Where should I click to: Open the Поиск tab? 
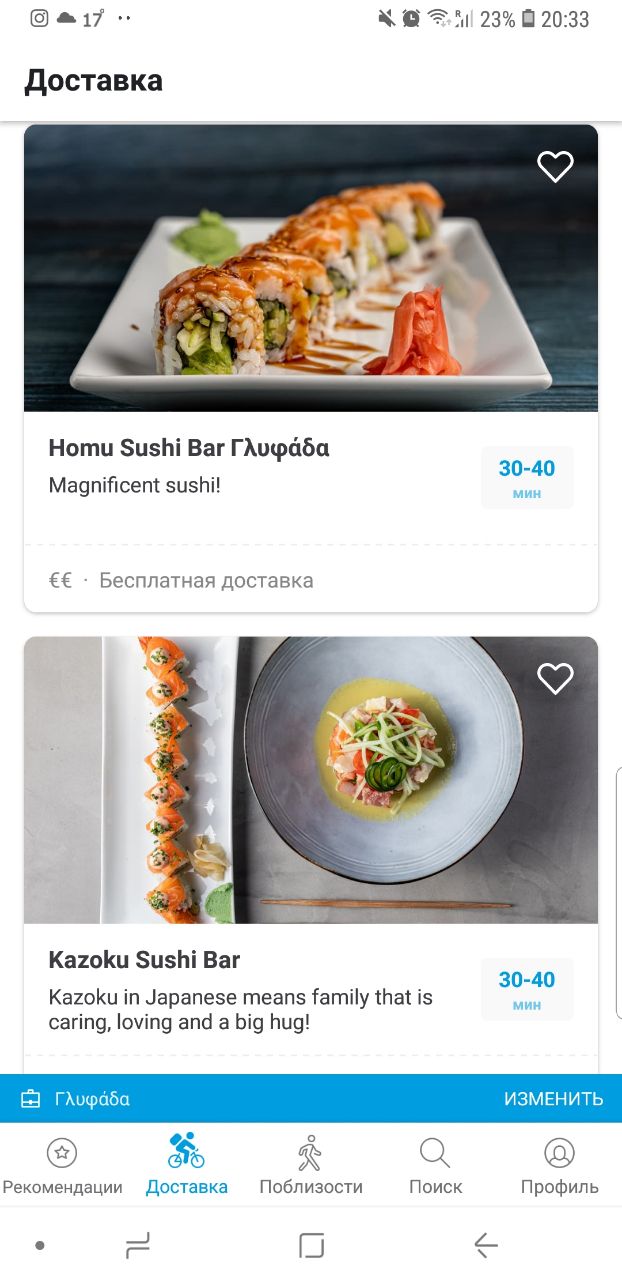coord(435,1166)
